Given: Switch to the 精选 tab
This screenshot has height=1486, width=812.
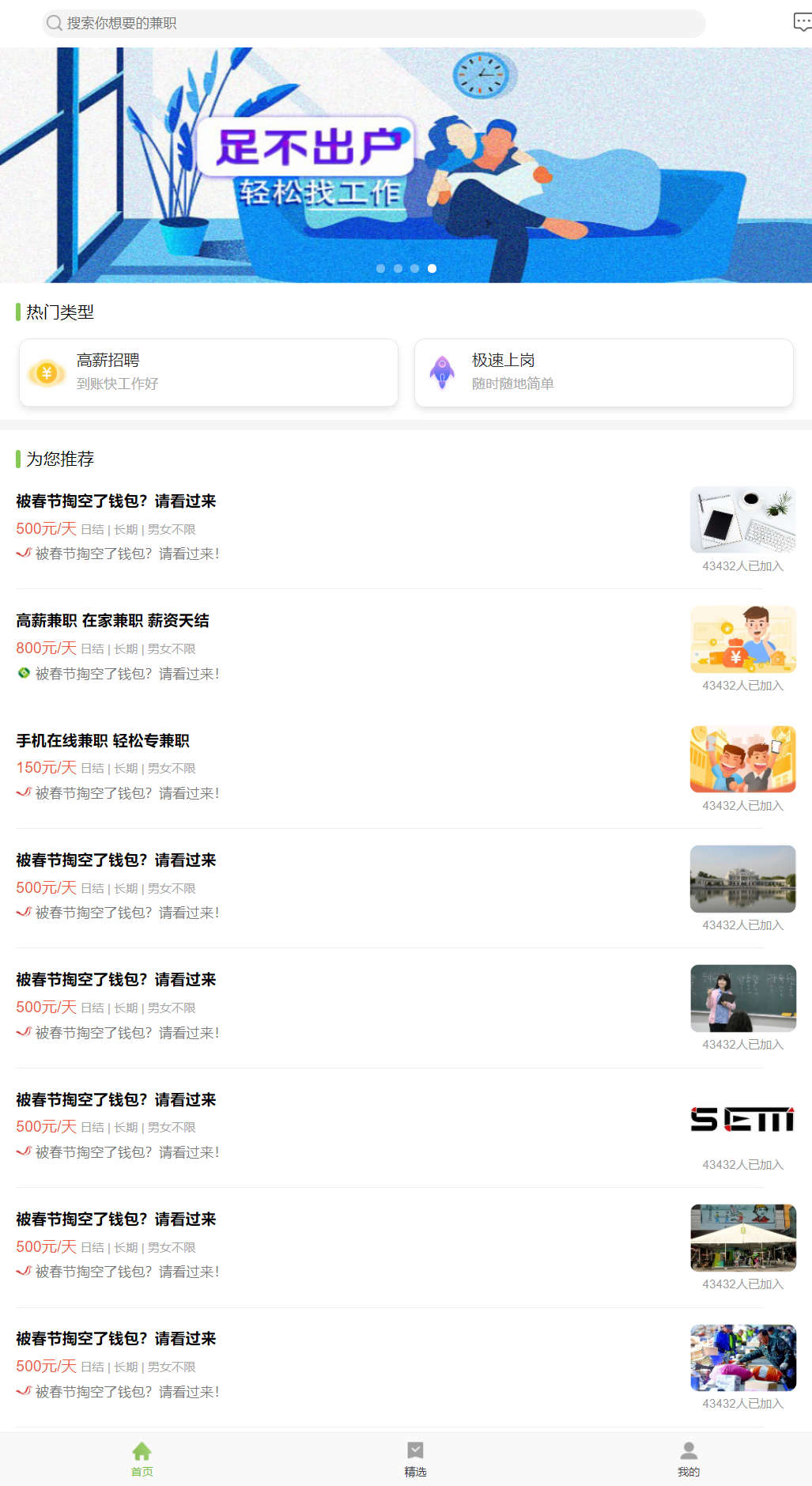Looking at the screenshot, I should [415, 1459].
